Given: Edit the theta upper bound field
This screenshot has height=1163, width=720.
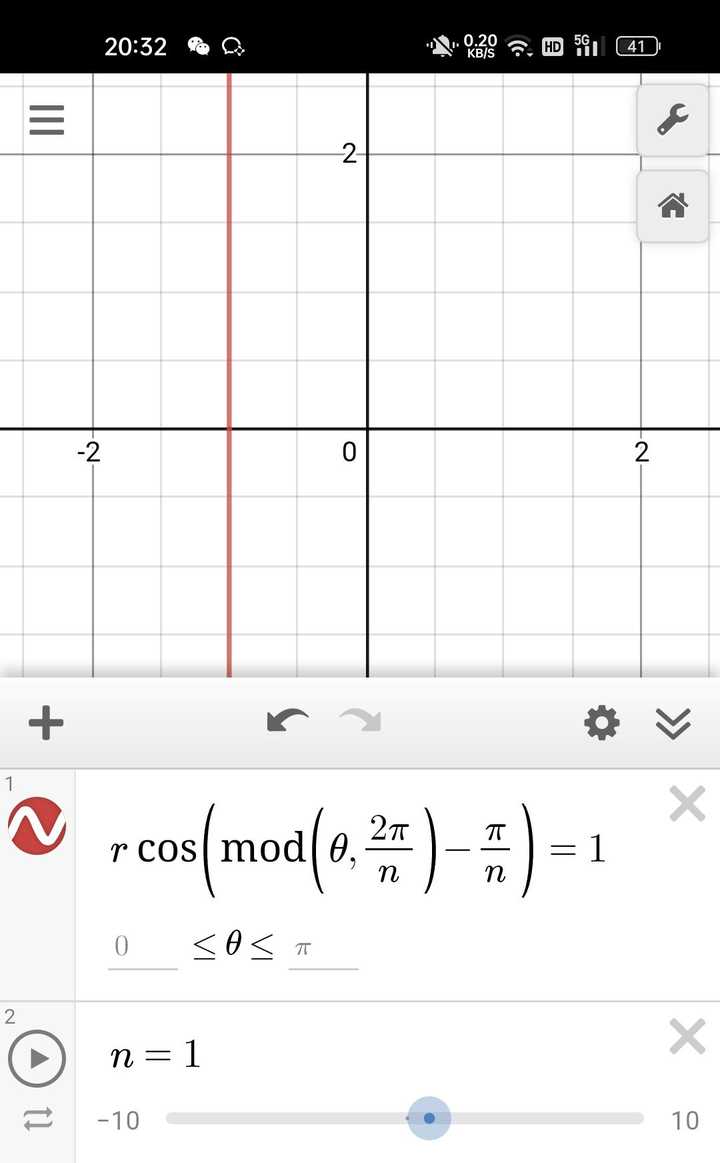Looking at the screenshot, I should point(322,947).
